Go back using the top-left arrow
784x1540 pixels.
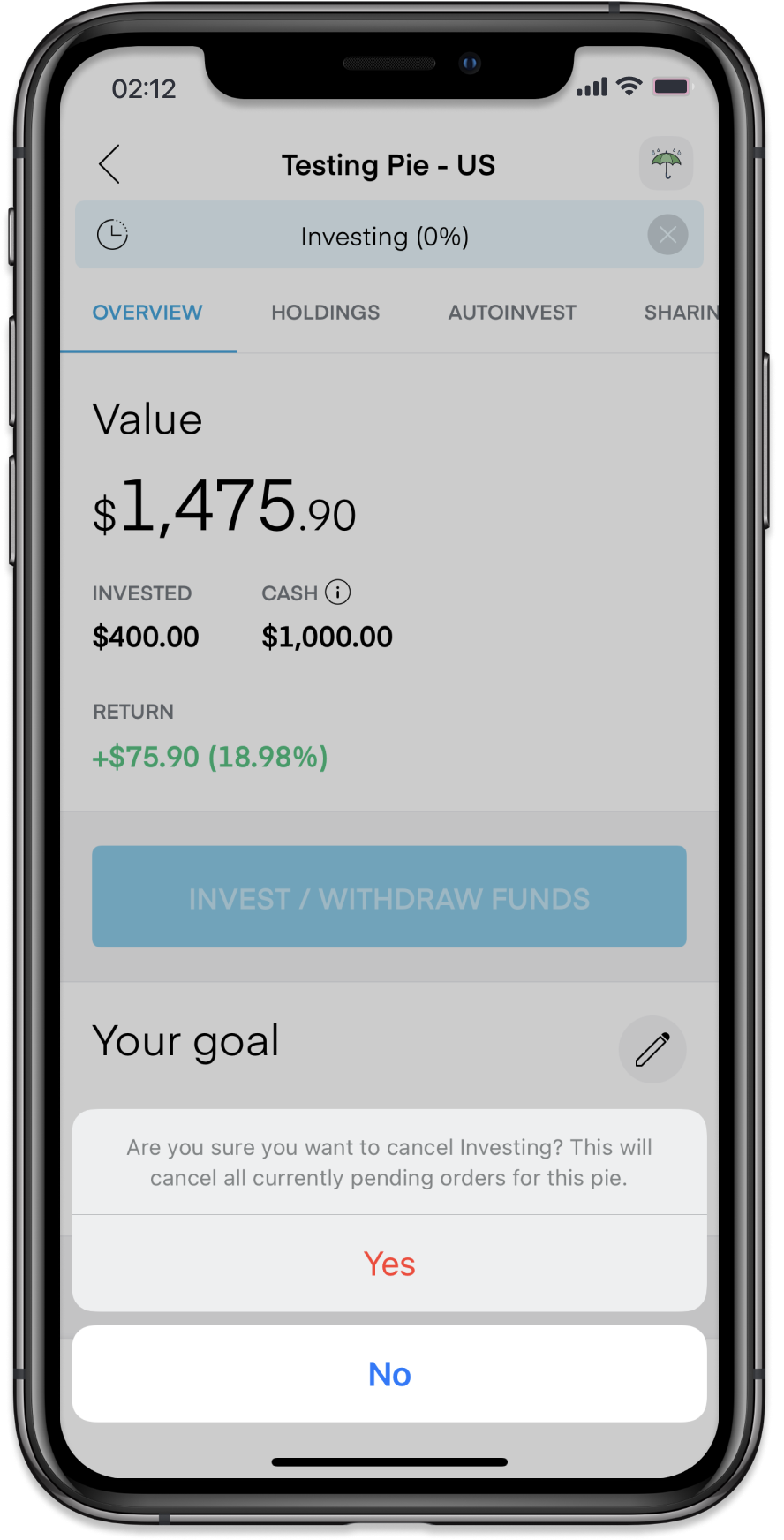109,164
